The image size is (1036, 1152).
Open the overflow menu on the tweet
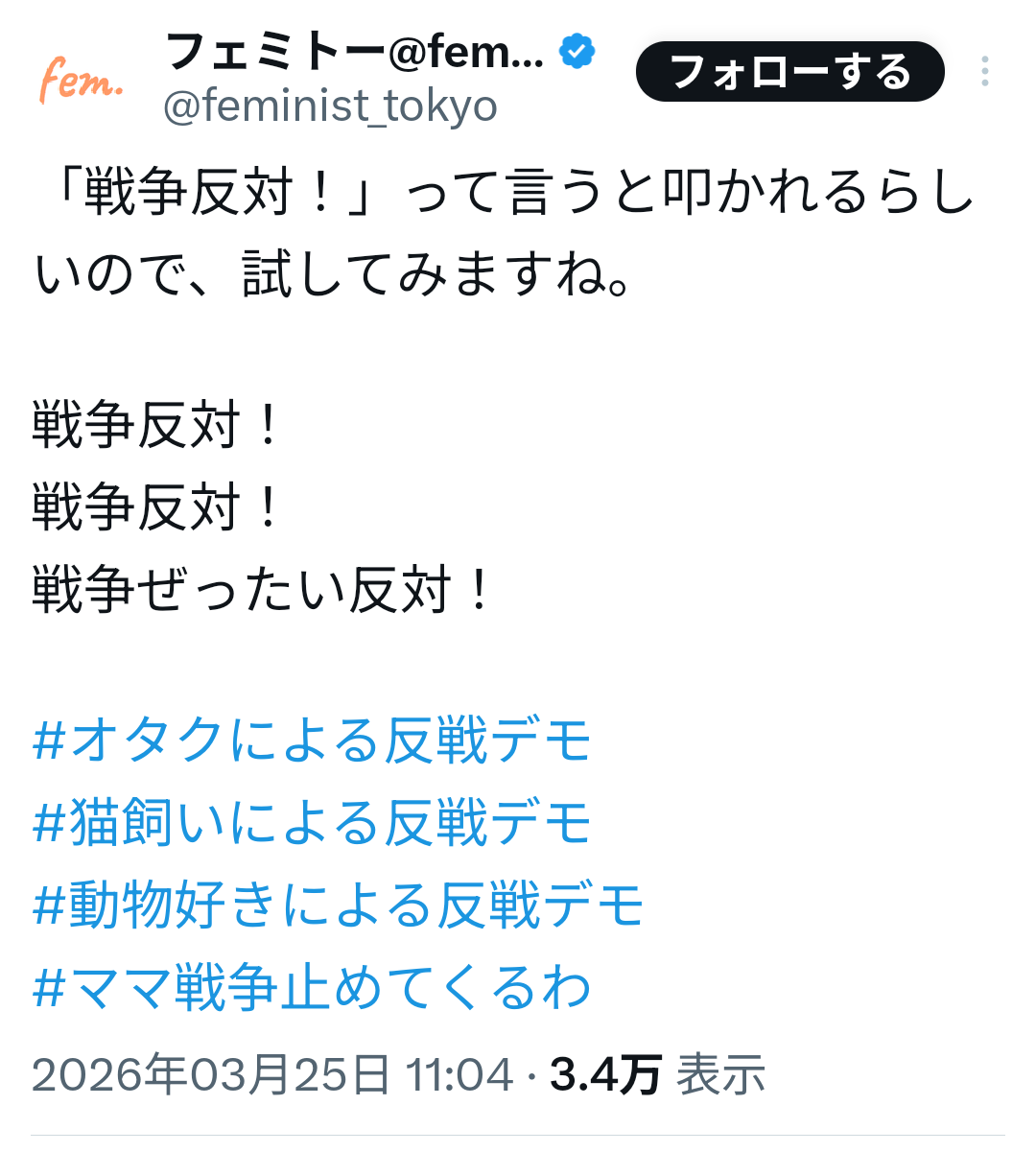click(x=985, y=72)
